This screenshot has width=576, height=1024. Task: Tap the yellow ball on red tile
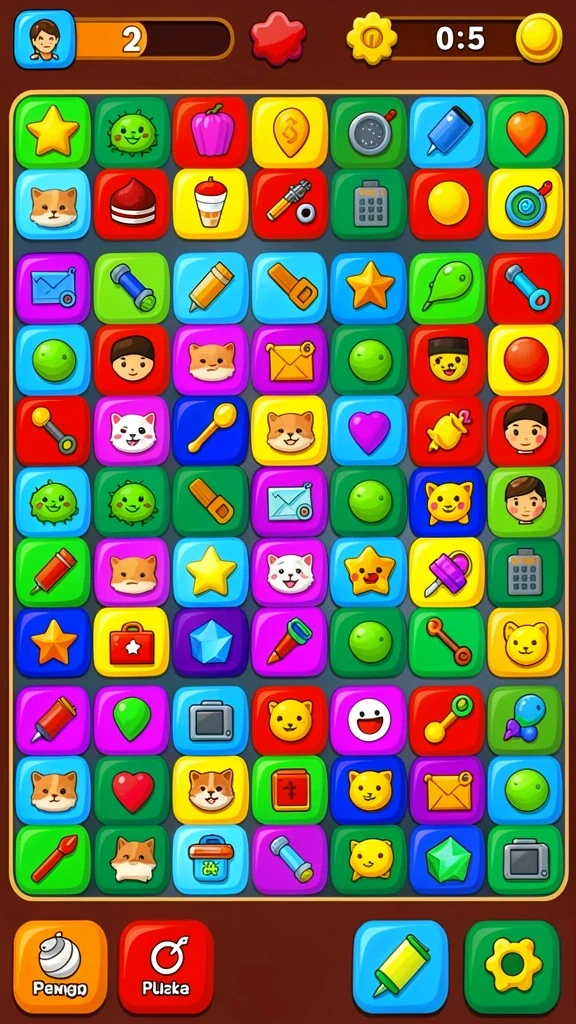tap(447, 204)
